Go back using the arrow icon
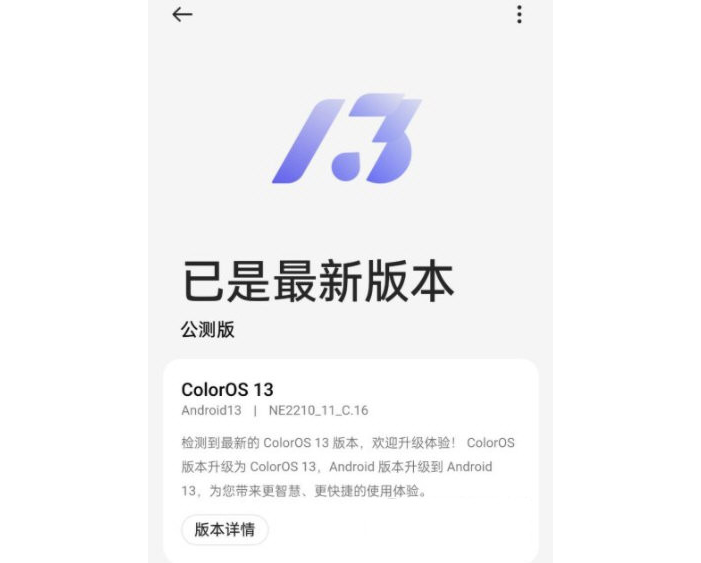Image resolution: width=701 pixels, height=563 pixels. click(x=182, y=15)
